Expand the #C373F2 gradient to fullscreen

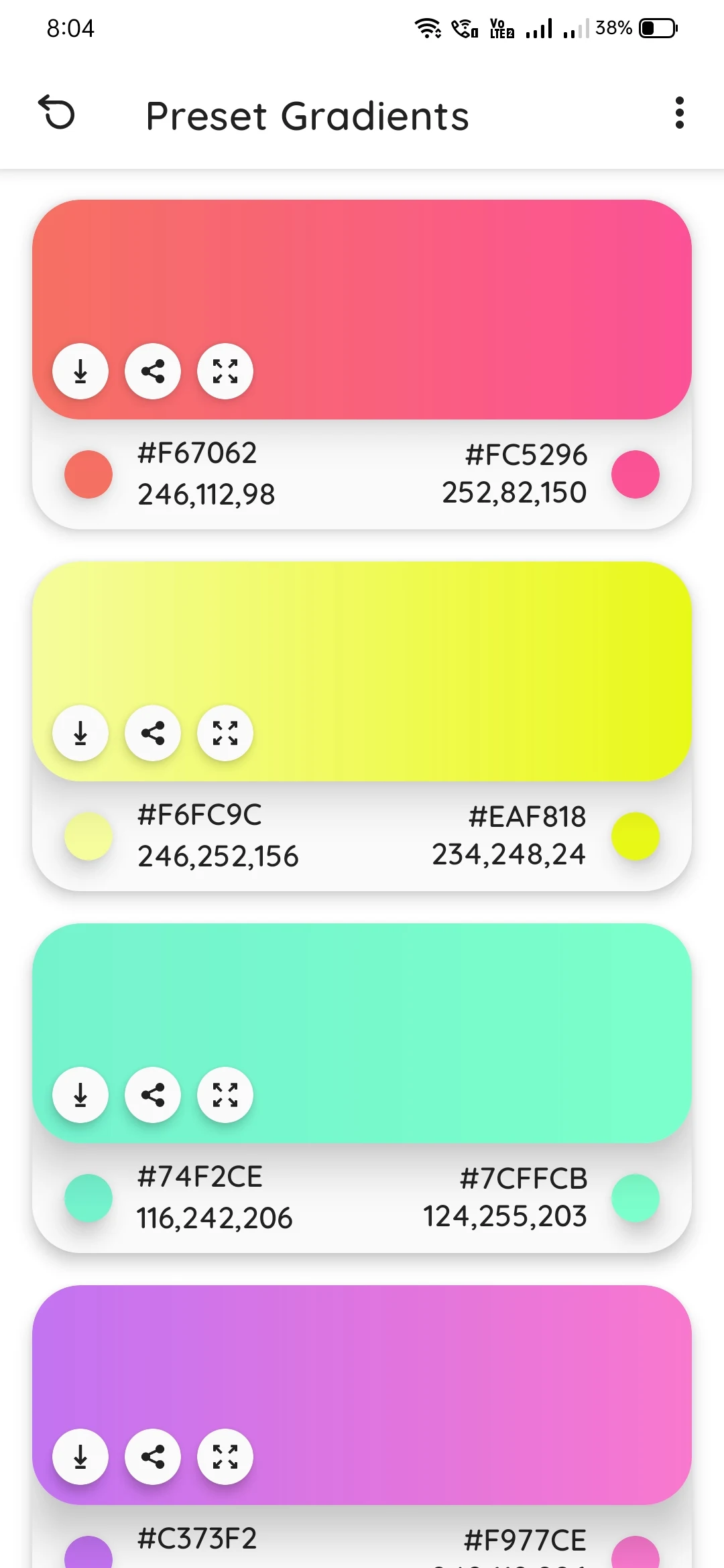(225, 1457)
